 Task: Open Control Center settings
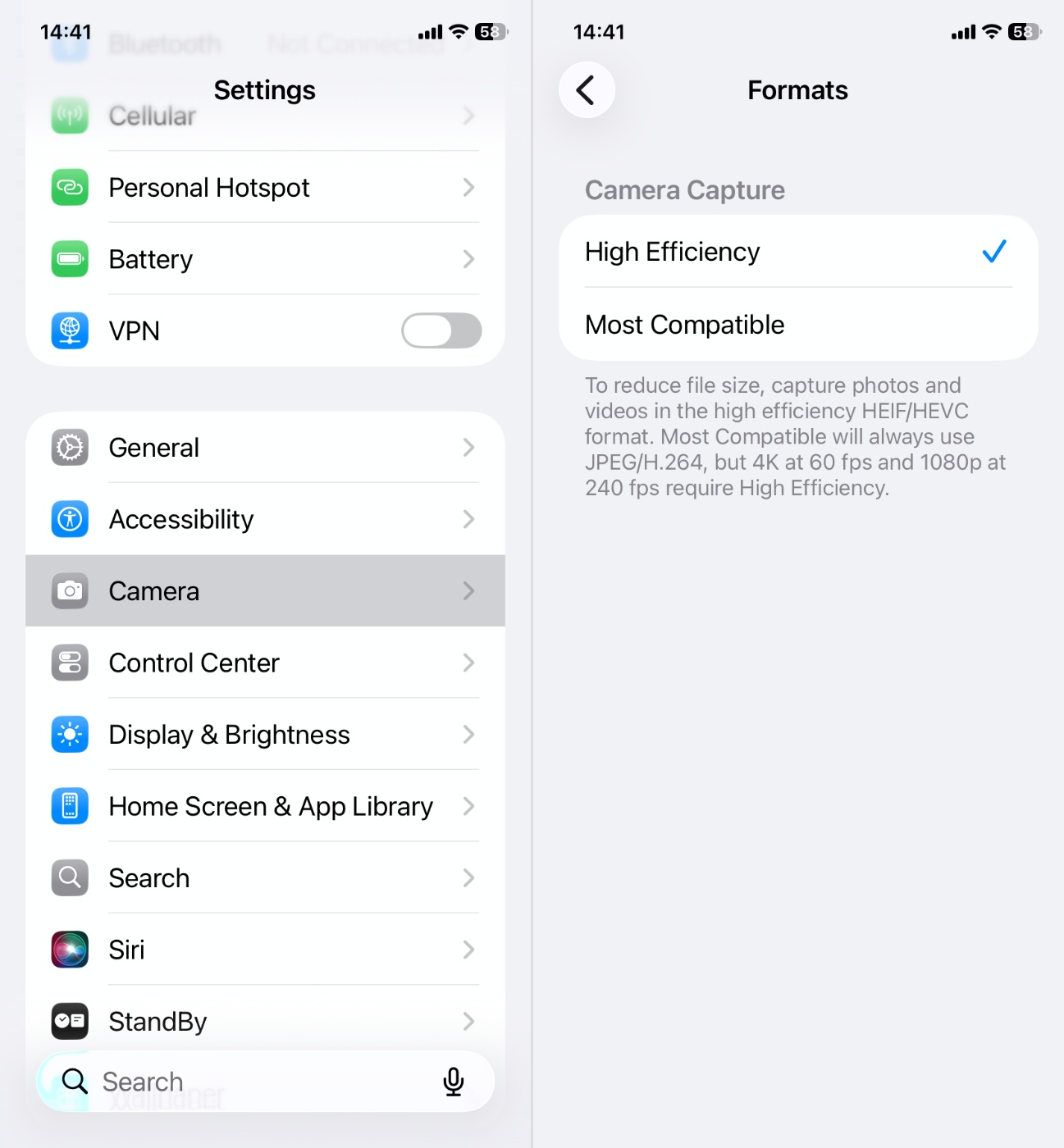(x=265, y=663)
